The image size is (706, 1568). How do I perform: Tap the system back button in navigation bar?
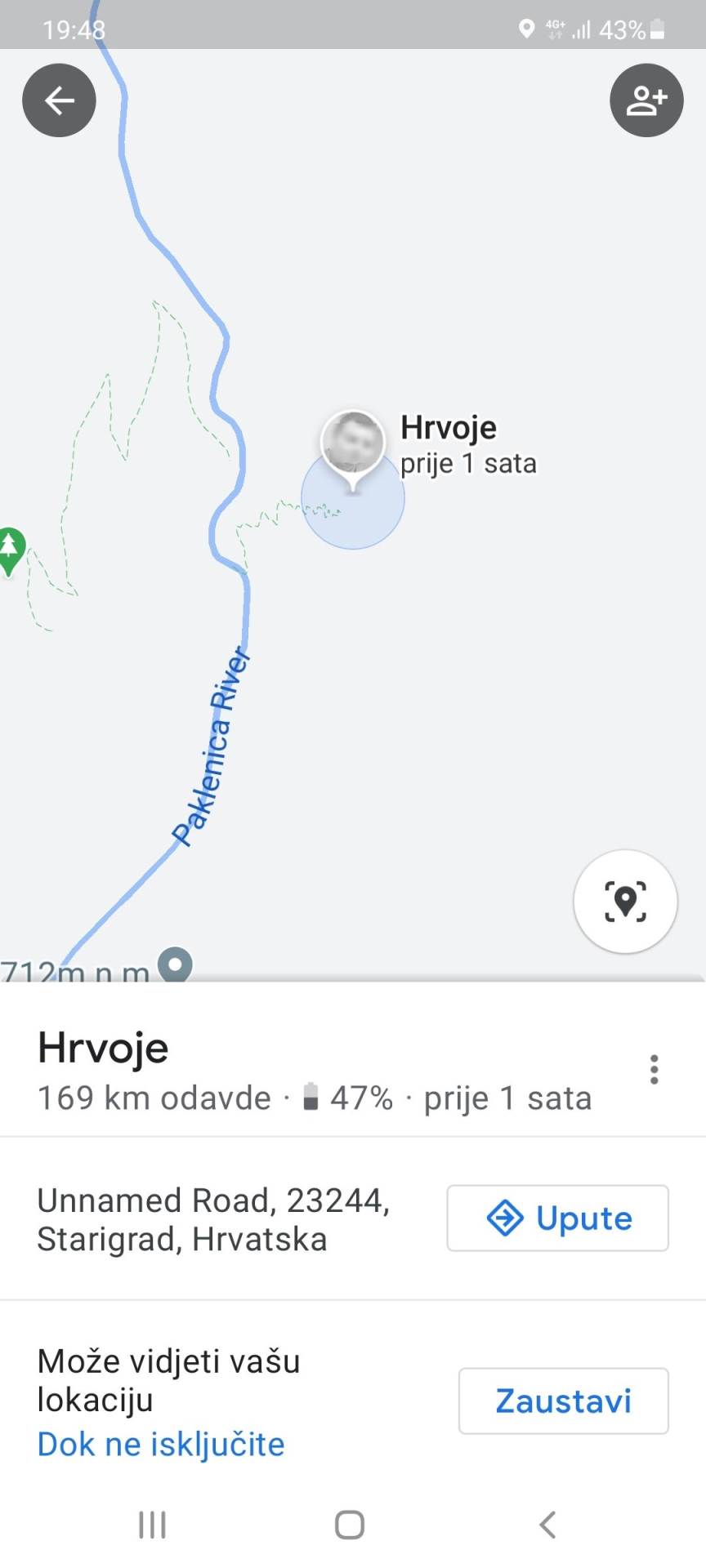click(x=546, y=1524)
